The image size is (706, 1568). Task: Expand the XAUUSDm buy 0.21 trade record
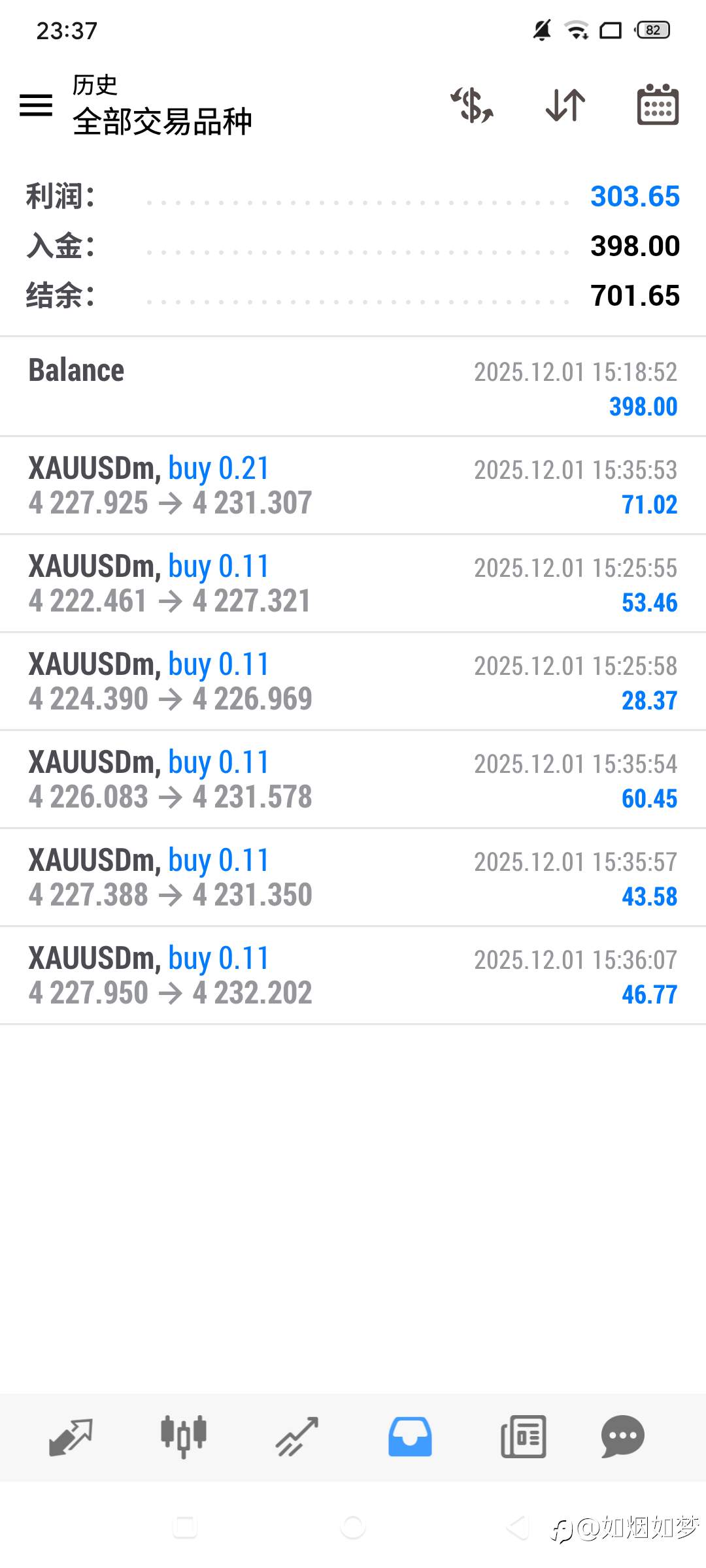pyautogui.click(x=353, y=485)
